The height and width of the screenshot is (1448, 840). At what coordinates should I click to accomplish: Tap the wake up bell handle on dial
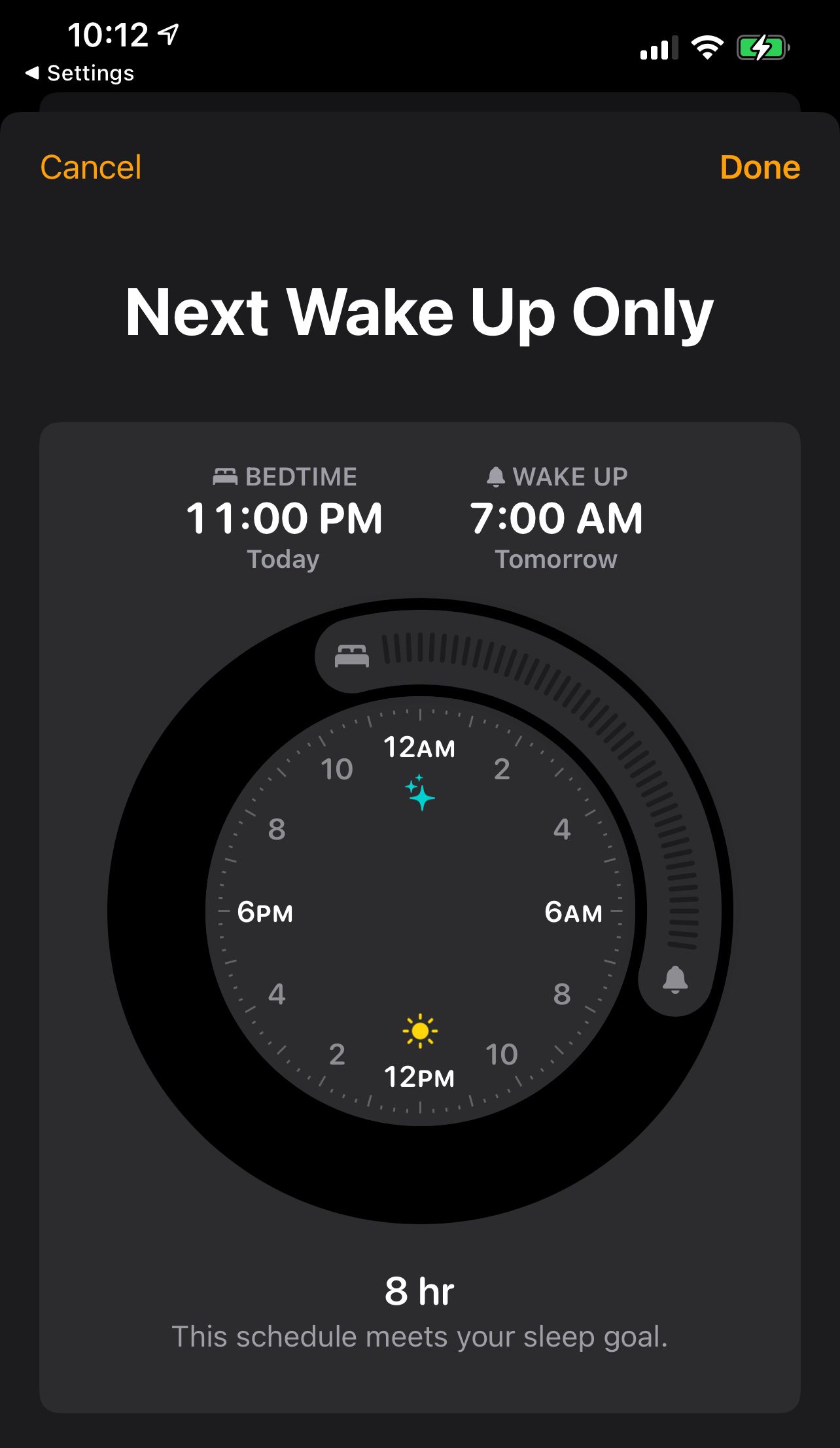click(675, 980)
